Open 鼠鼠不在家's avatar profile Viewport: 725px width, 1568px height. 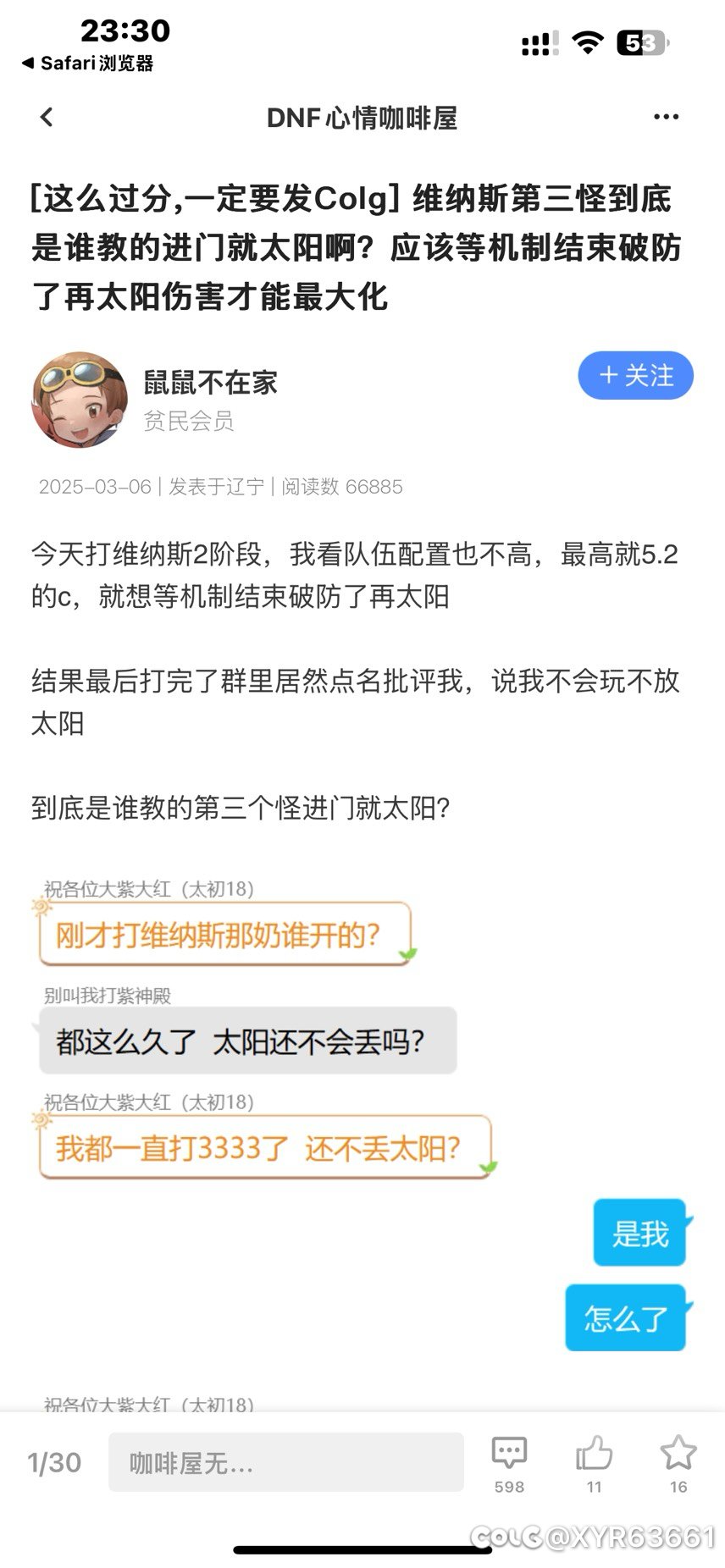tap(80, 400)
